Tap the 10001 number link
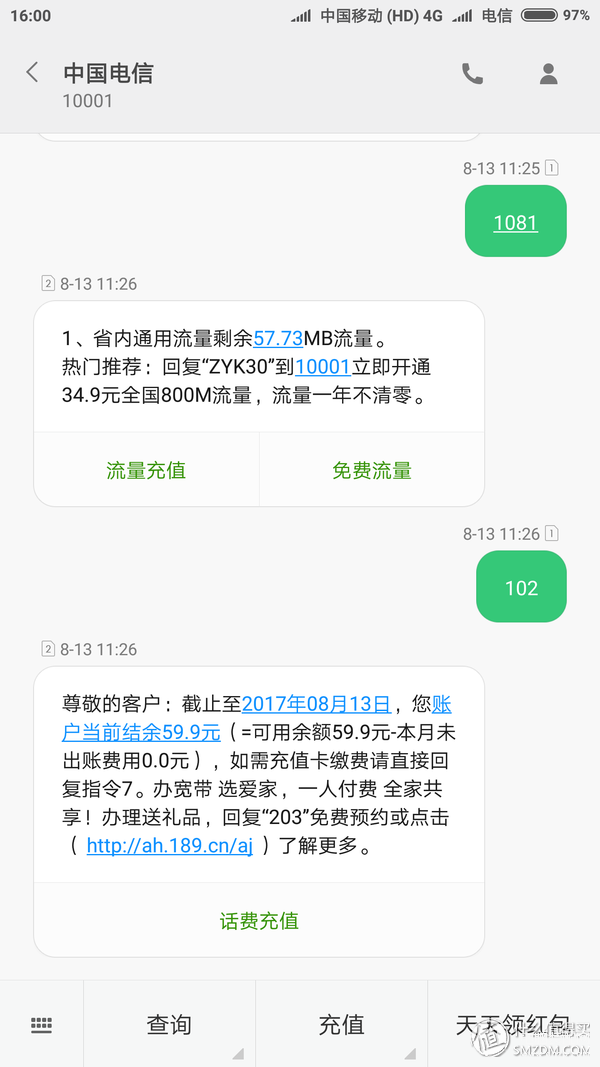The height and width of the screenshot is (1067, 600). [323, 367]
